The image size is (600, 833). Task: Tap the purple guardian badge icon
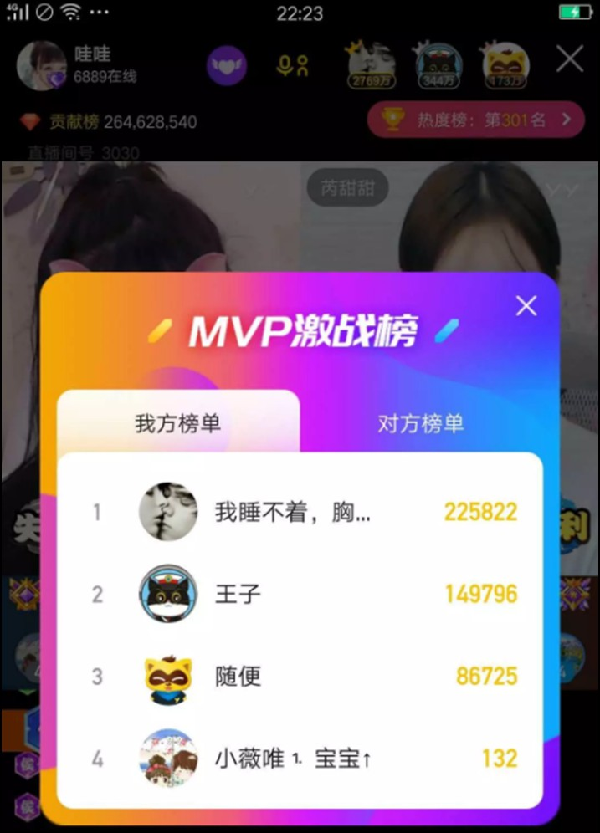point(227,66)
